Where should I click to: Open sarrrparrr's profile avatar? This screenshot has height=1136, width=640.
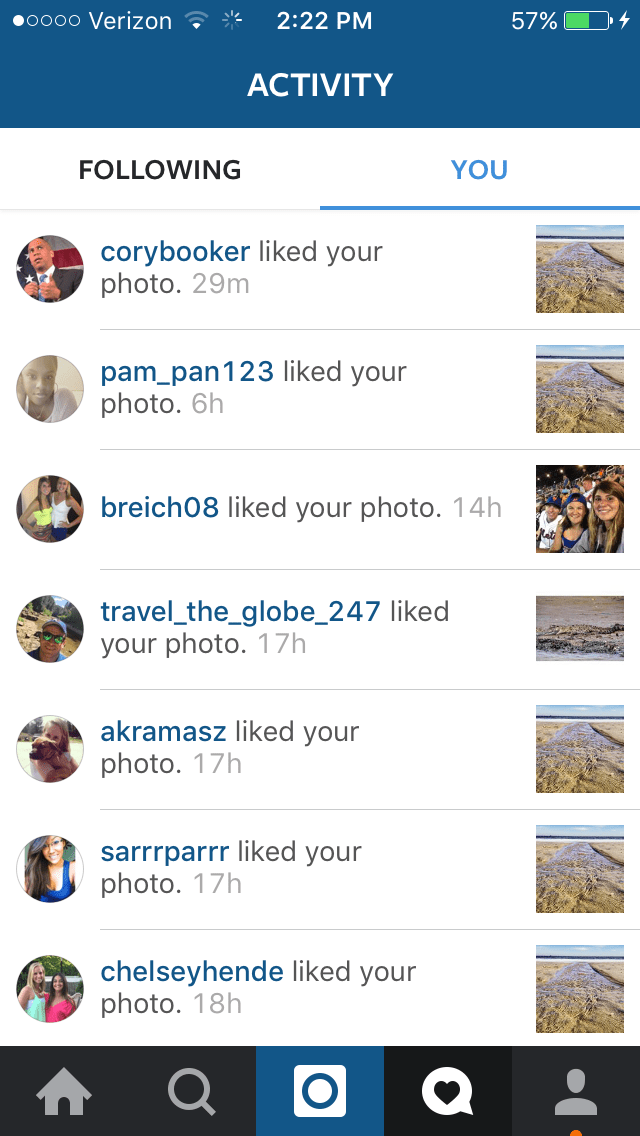click(50, 869)
